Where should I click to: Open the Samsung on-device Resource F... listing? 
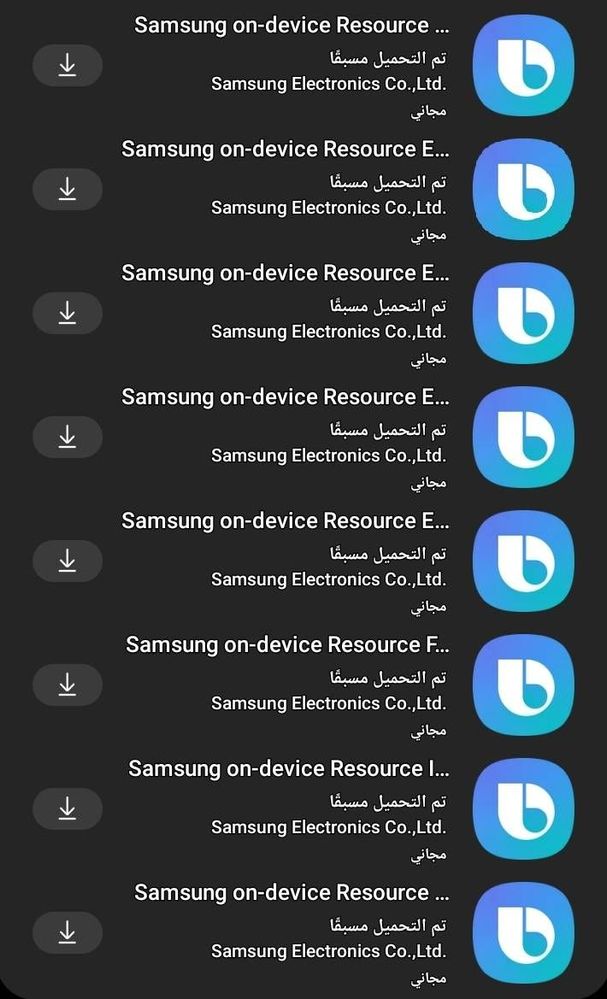(x=288, y=645)
